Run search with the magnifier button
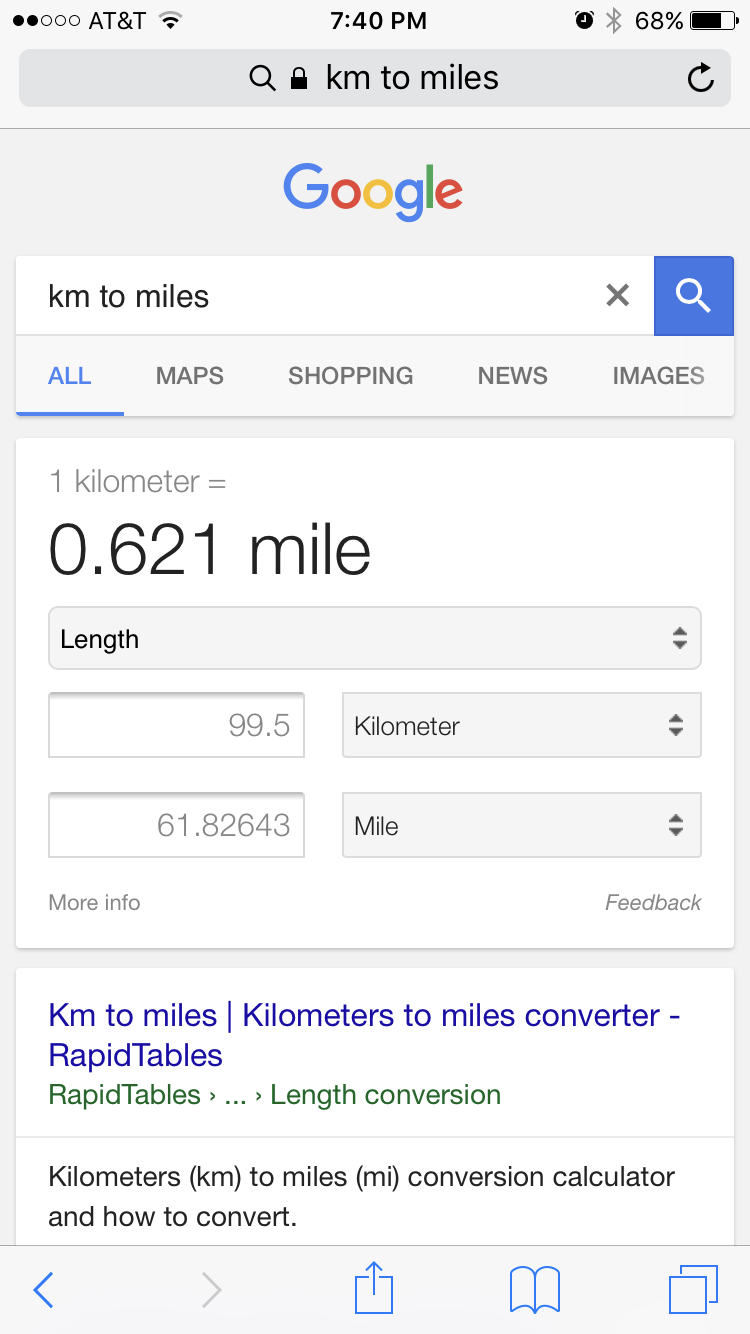The height and width of the screenshot is (1334, 750). tap(694, 295)
